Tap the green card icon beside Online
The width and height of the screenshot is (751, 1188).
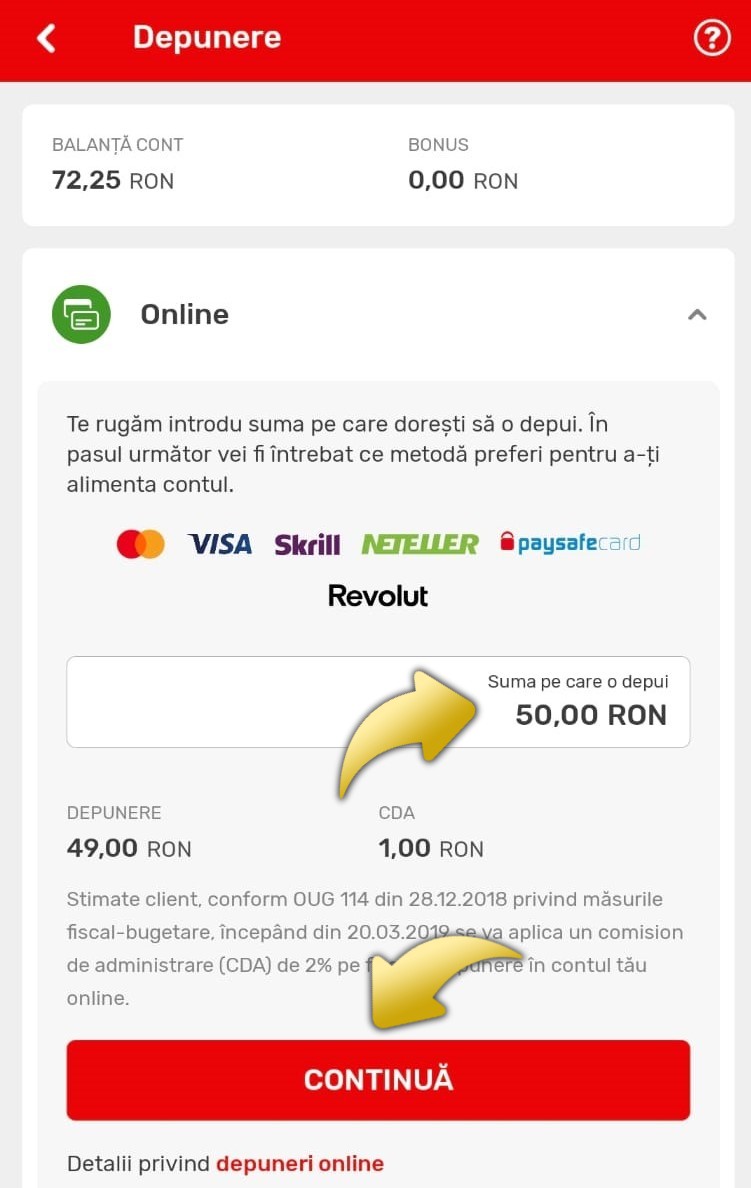click(x=81, y=314)
